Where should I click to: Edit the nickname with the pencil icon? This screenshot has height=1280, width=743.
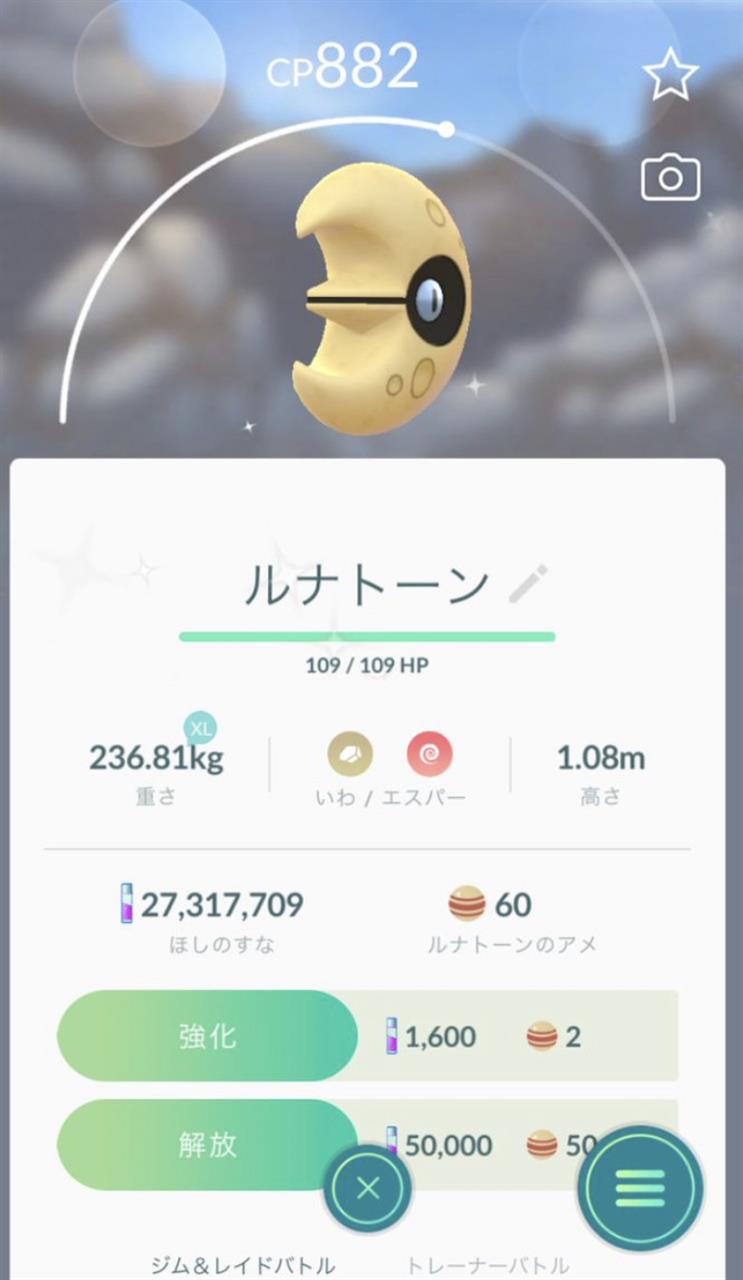tap(528, 583)
